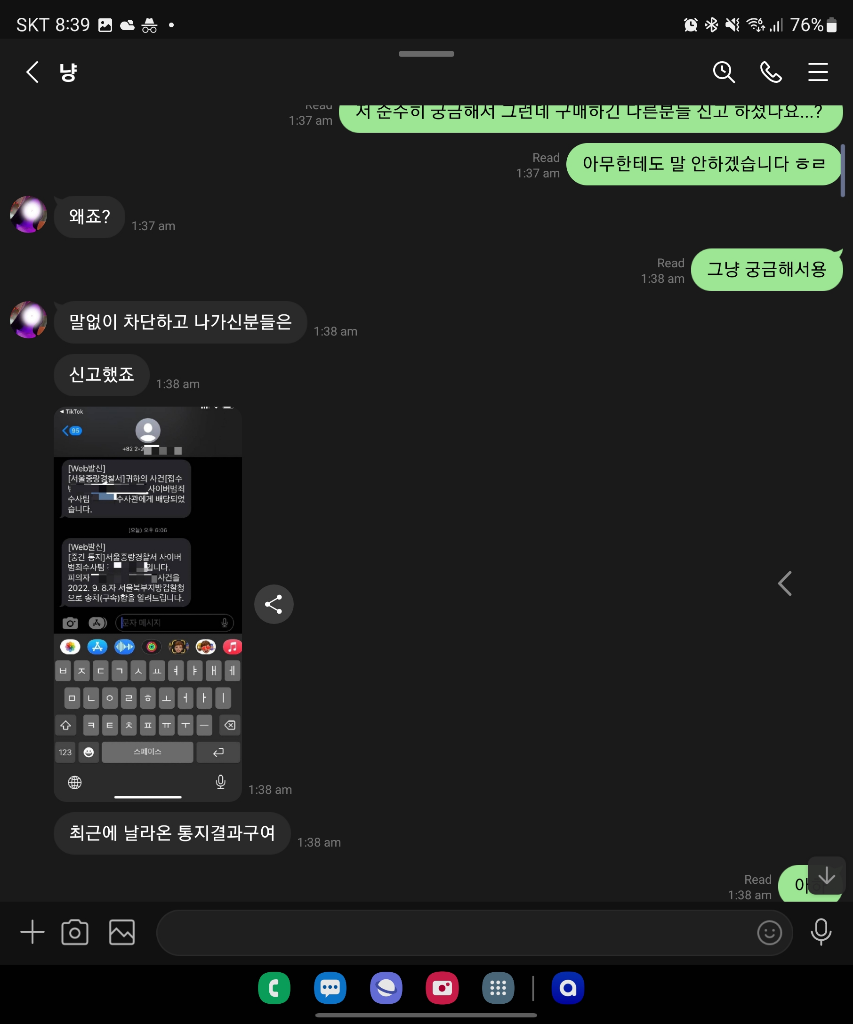Open the chat menu
Image resolution: width=853 pixels, height=1024 pixels.
(818, 72)
